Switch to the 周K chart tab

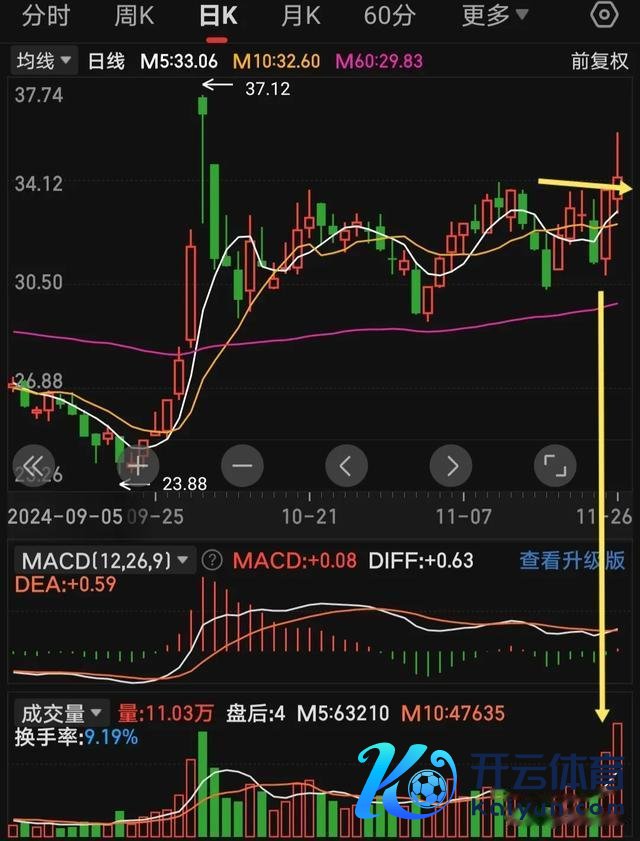[133, 16]
